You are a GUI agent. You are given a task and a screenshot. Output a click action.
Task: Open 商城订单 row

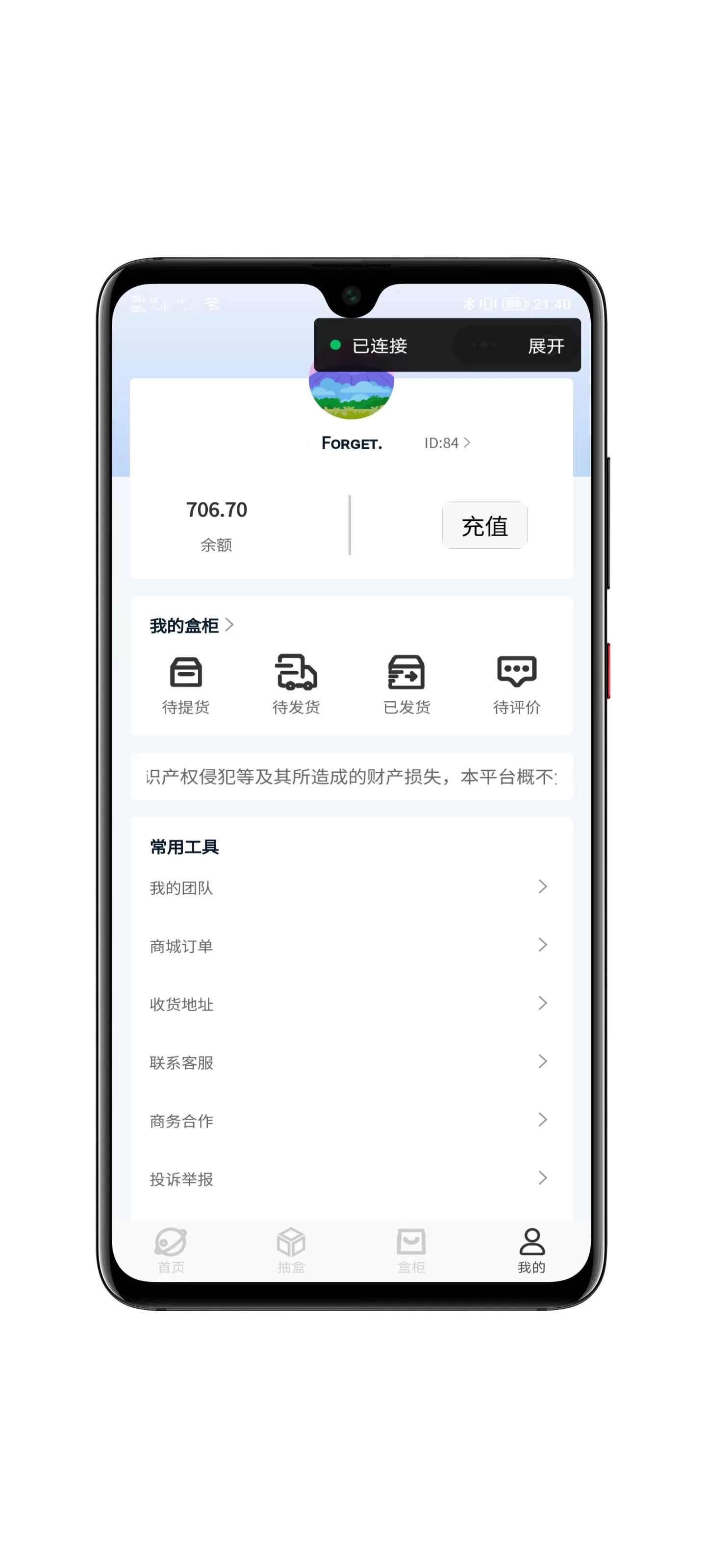(x=350, y=945)
